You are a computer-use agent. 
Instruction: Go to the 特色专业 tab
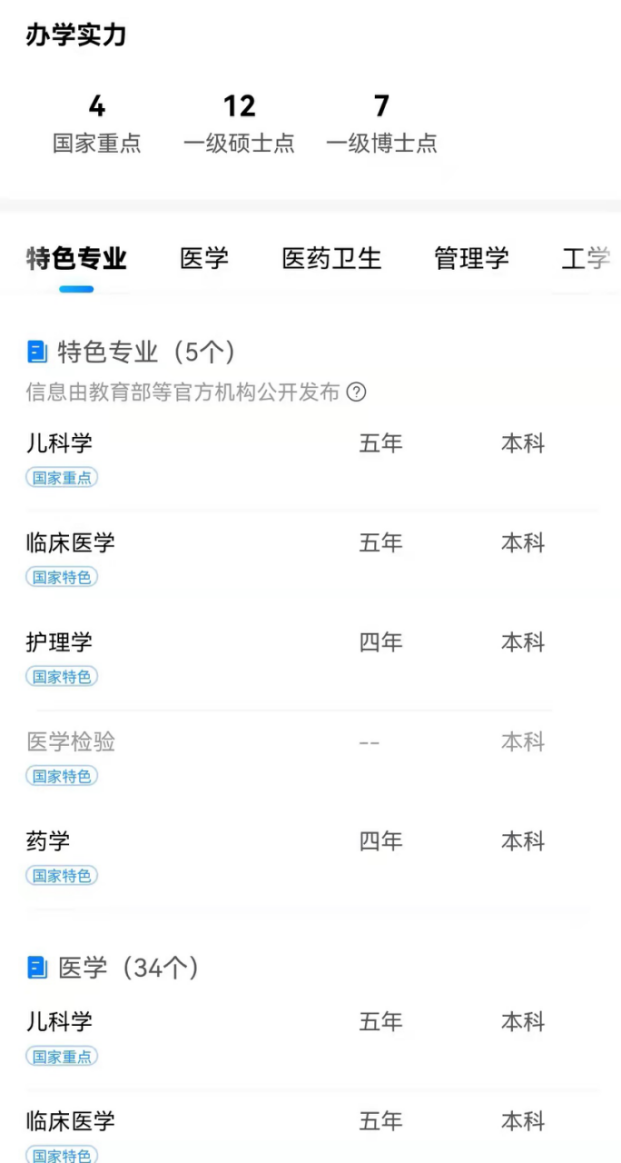(x=76, y=258)
